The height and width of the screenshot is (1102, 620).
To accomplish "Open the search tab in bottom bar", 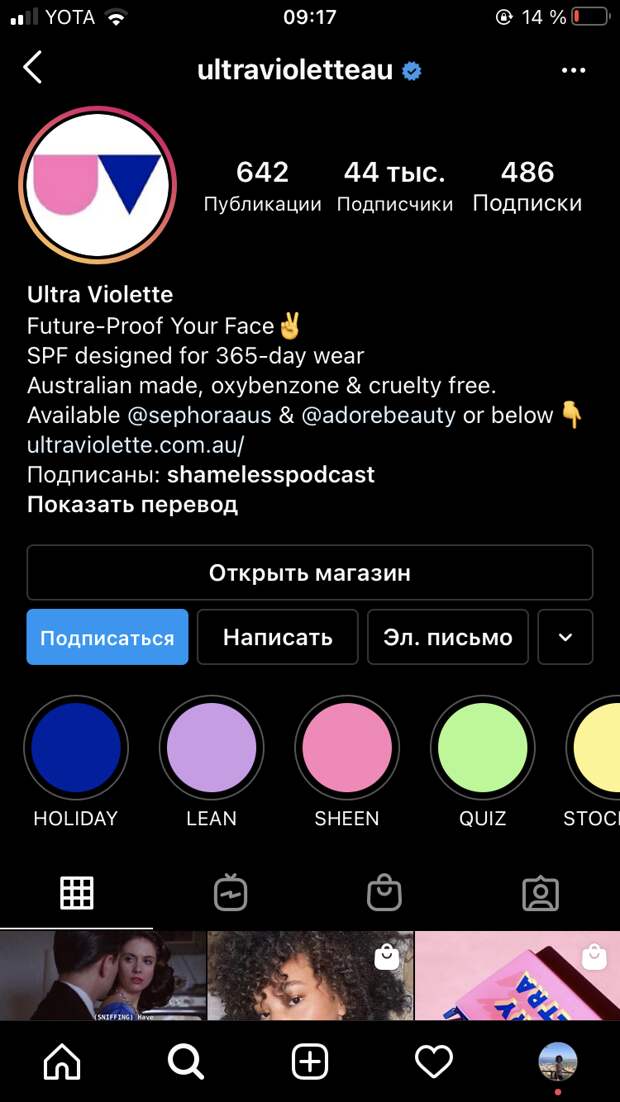I will pos(186,1061).
